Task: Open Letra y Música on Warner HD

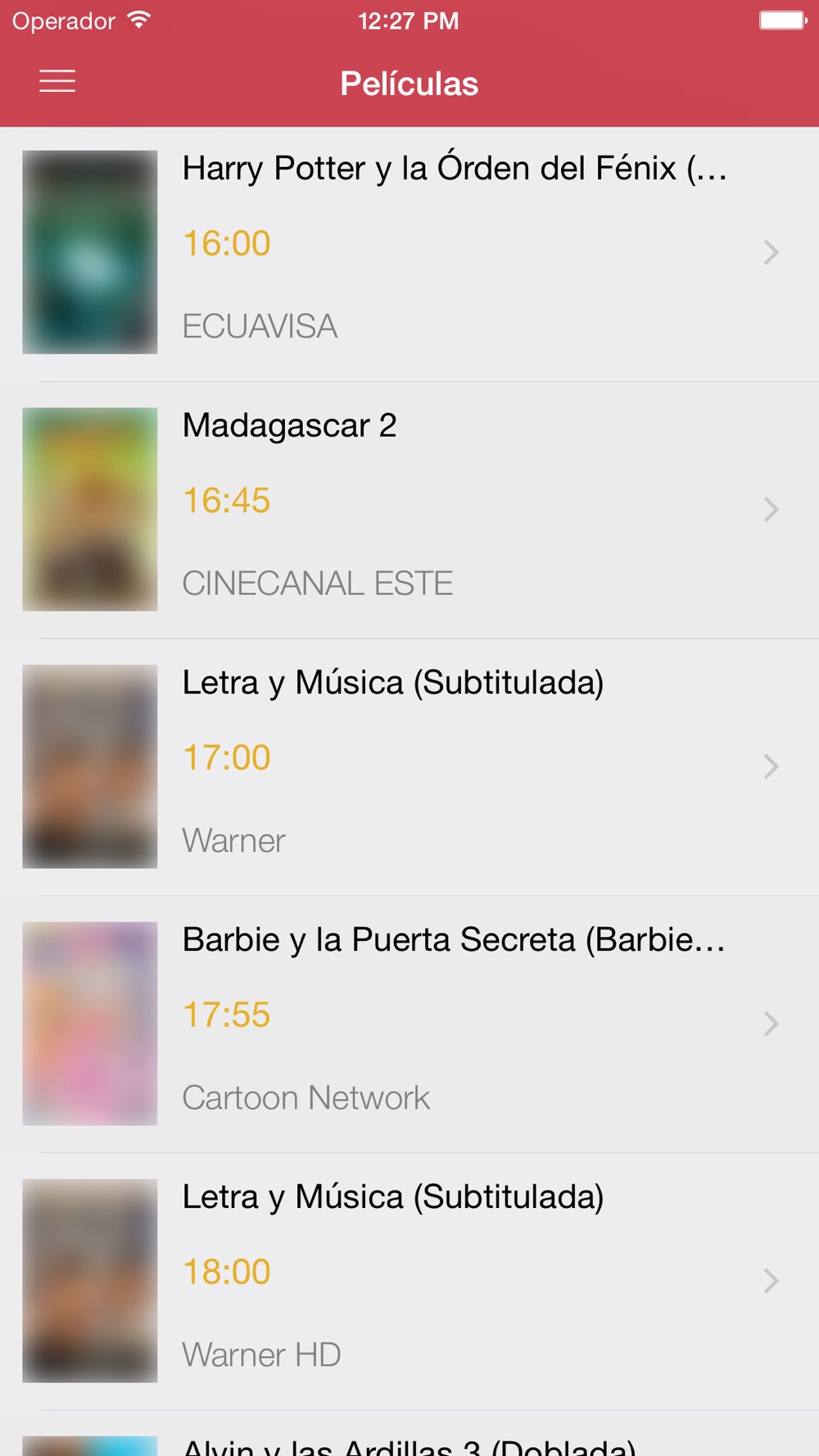Action: [409, 1281]
